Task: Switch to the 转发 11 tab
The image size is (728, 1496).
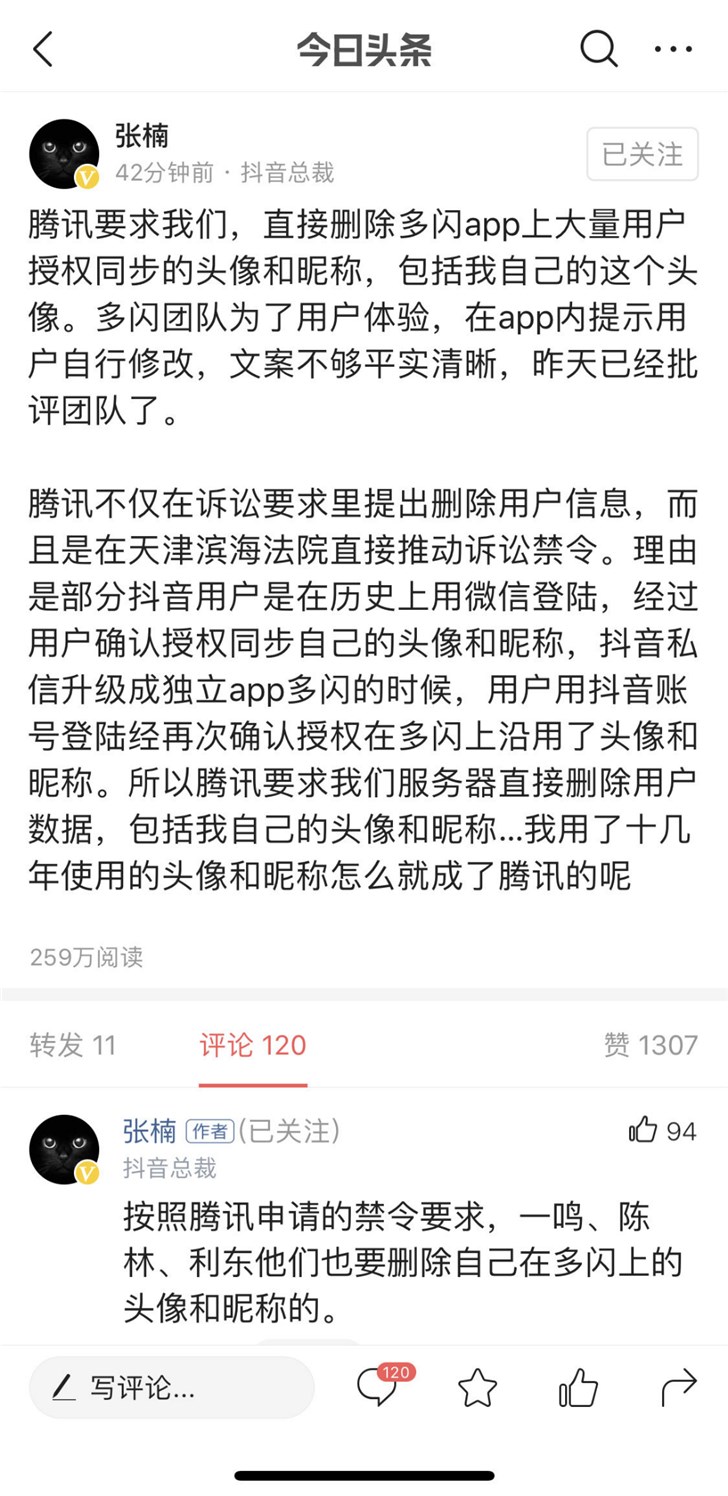Action: (x=73, y=1045)
